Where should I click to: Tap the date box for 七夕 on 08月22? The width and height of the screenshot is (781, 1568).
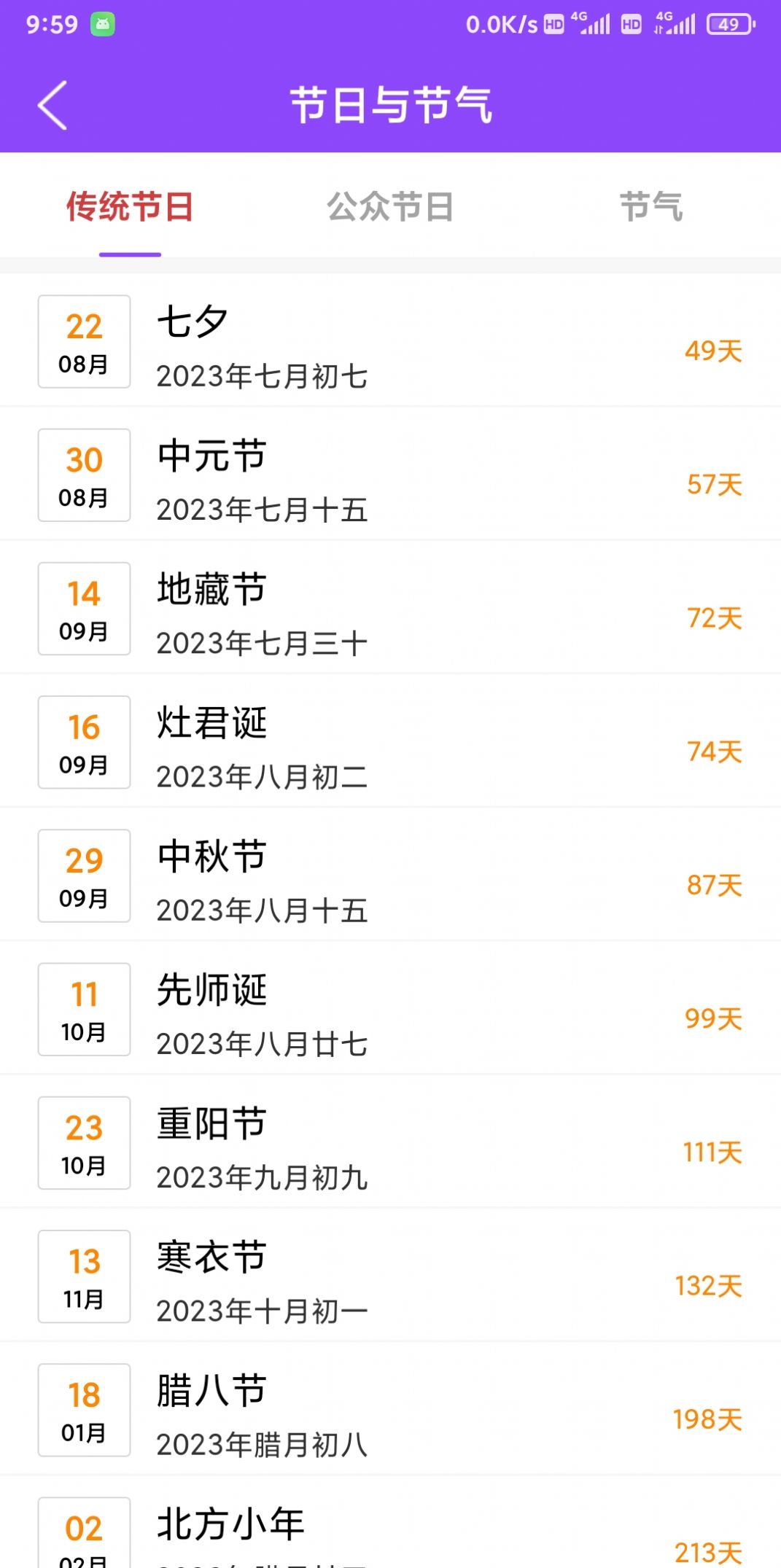pyautogui.click(x=83, y=340)
